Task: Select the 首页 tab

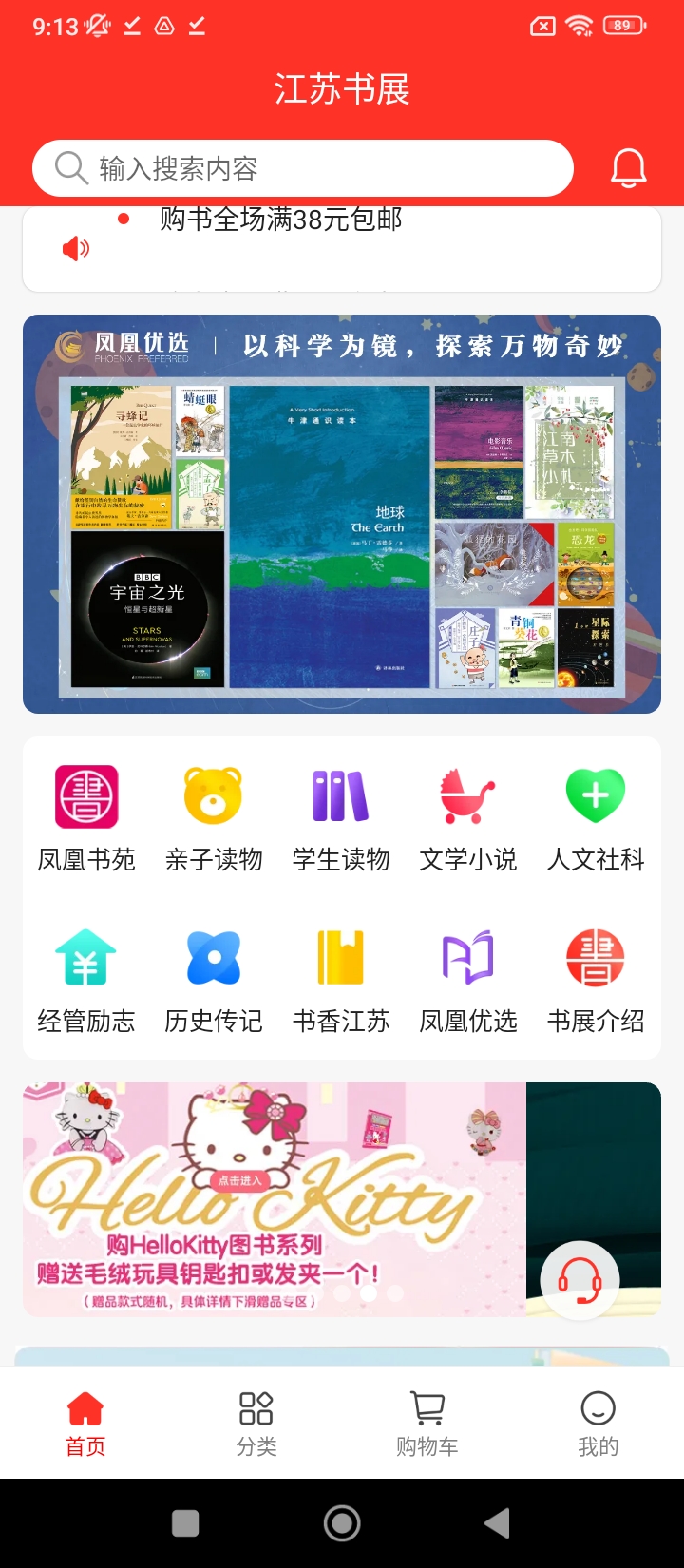Action: (x=85, y=1423)
